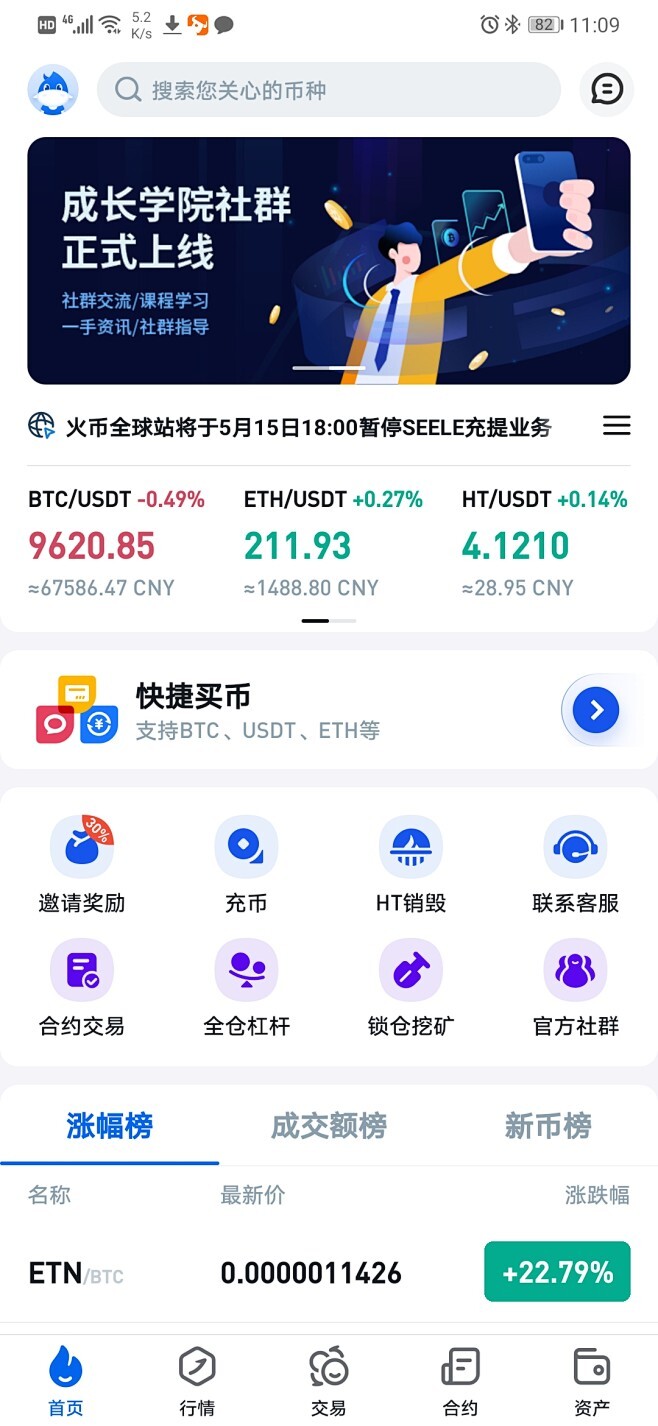Open HT销毁 shortcut
This screenshot has width=658, height=1426.
(410, 865)
